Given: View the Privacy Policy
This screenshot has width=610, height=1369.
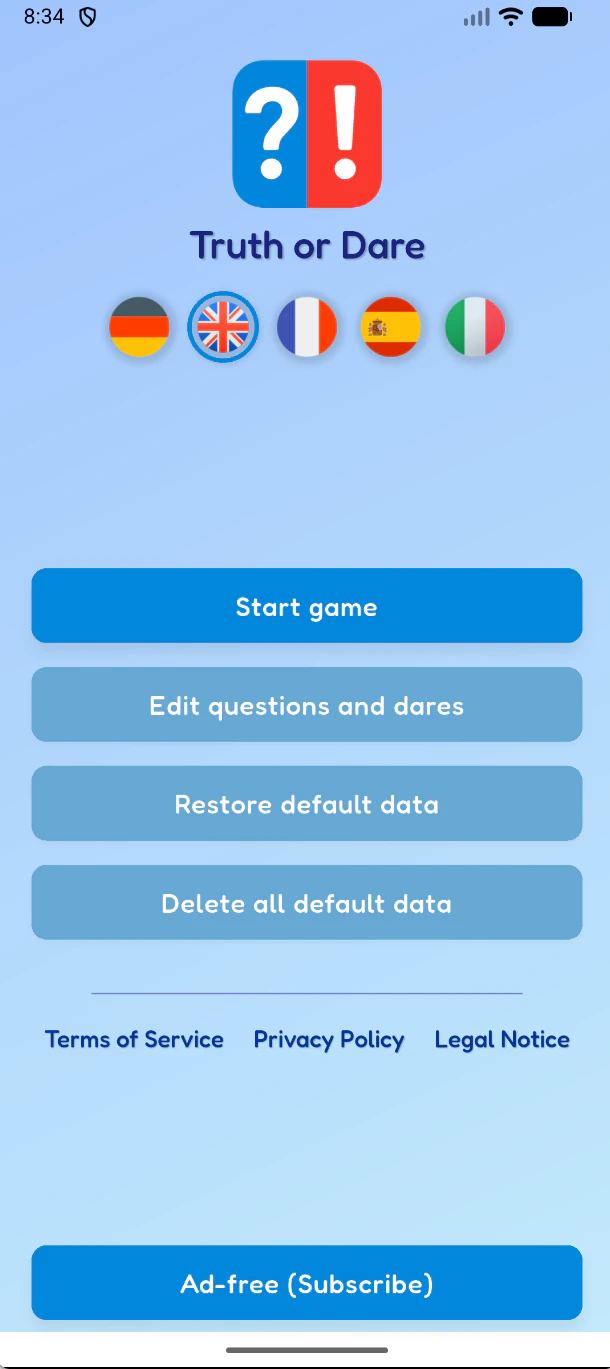Looking at the screenshot, I should point(329,1040).
